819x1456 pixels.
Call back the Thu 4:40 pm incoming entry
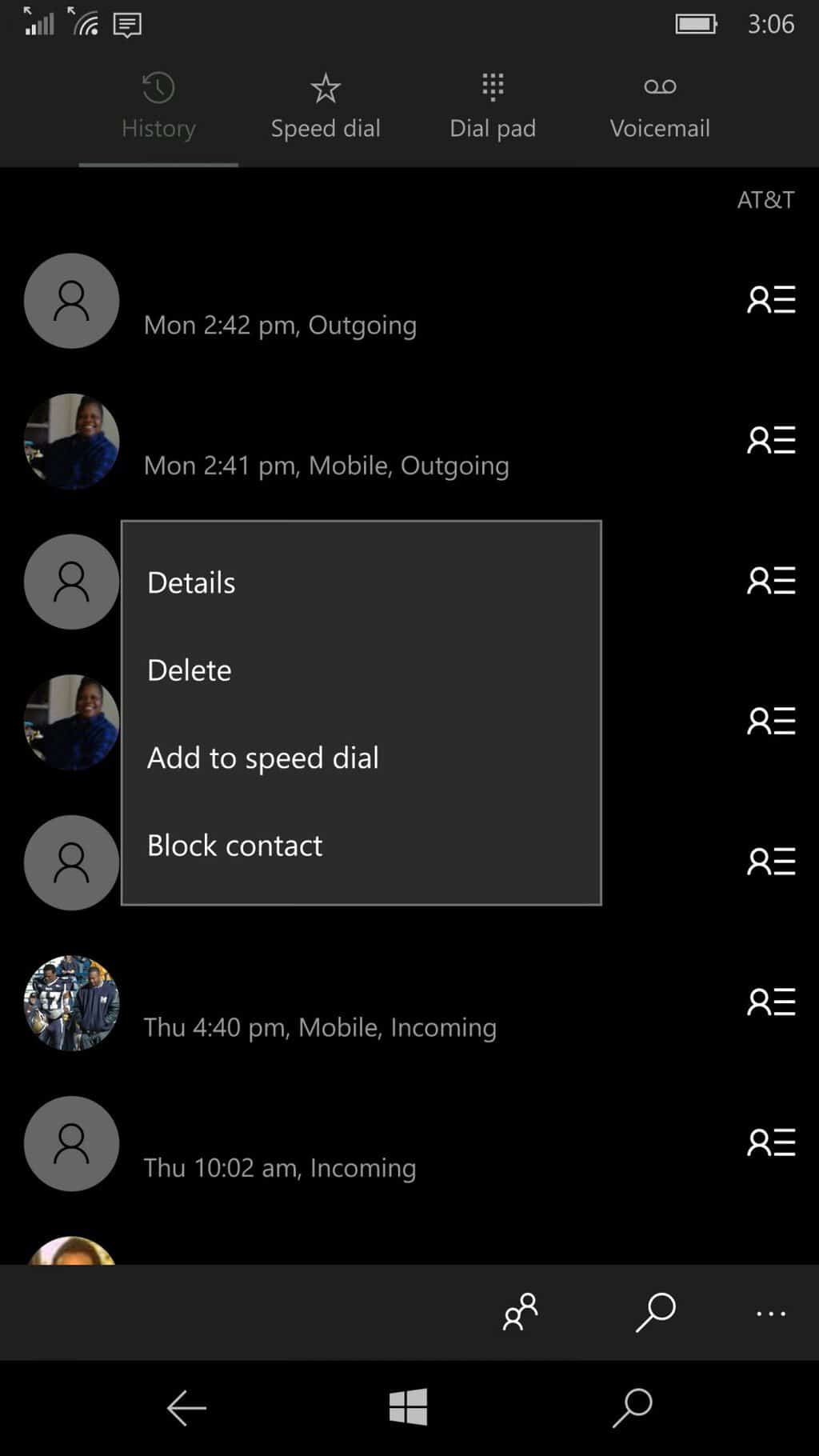[320, 1016]
